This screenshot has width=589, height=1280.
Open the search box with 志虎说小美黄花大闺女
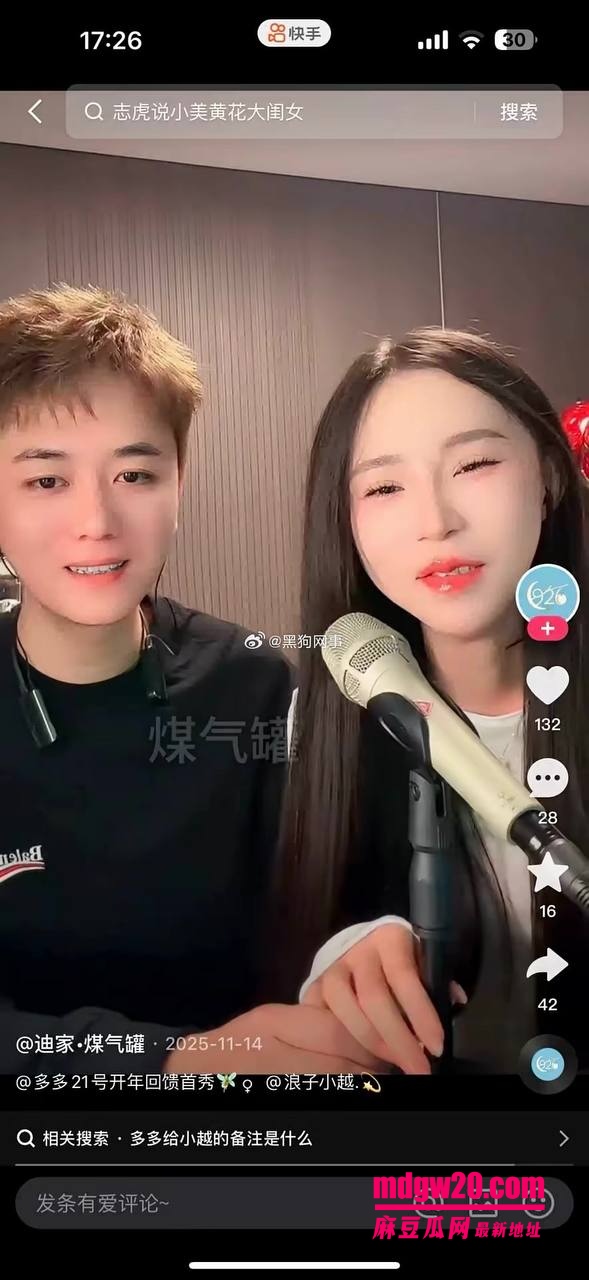[270, 112]
